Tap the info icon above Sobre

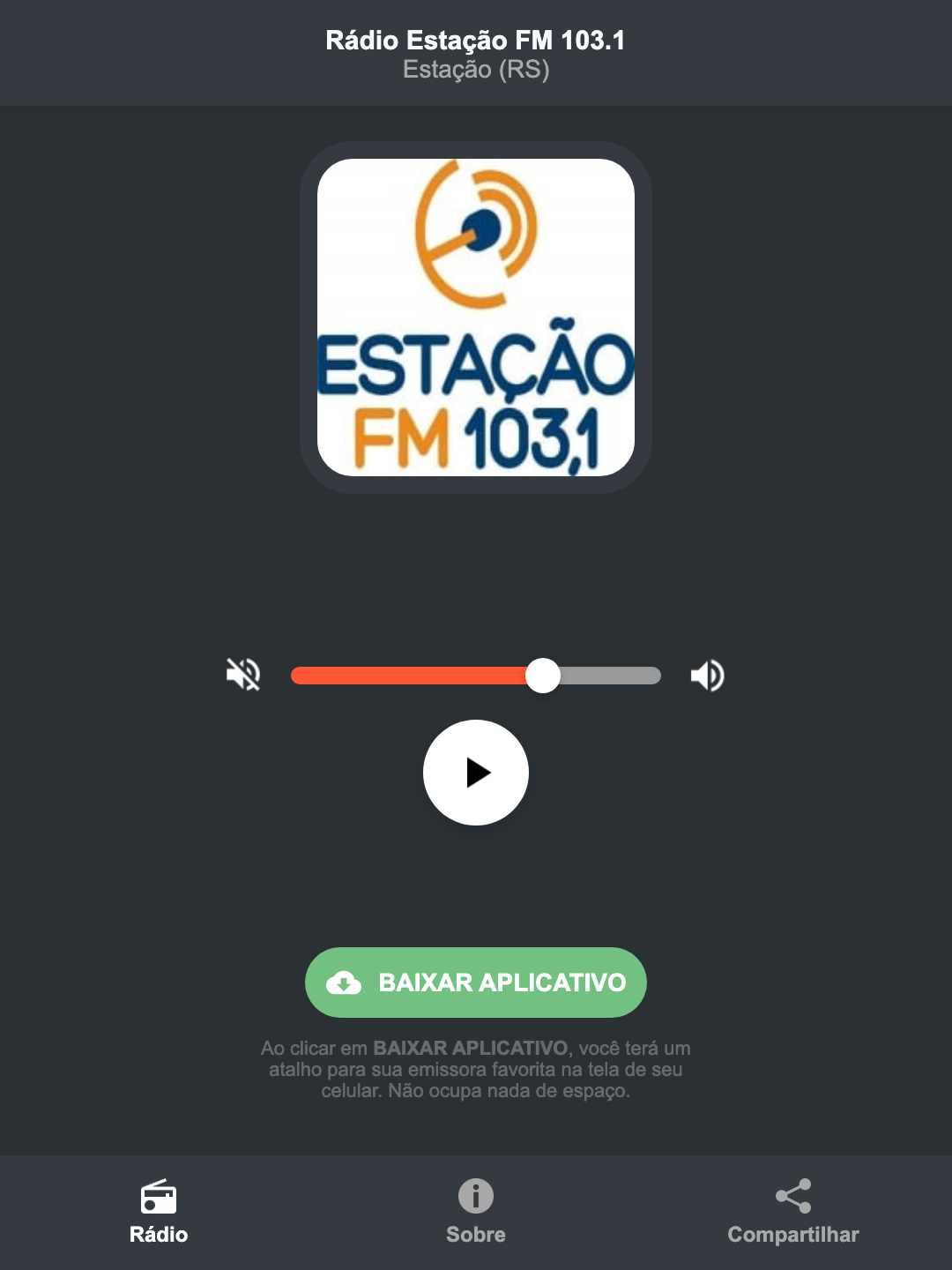tap(475, 1198)
